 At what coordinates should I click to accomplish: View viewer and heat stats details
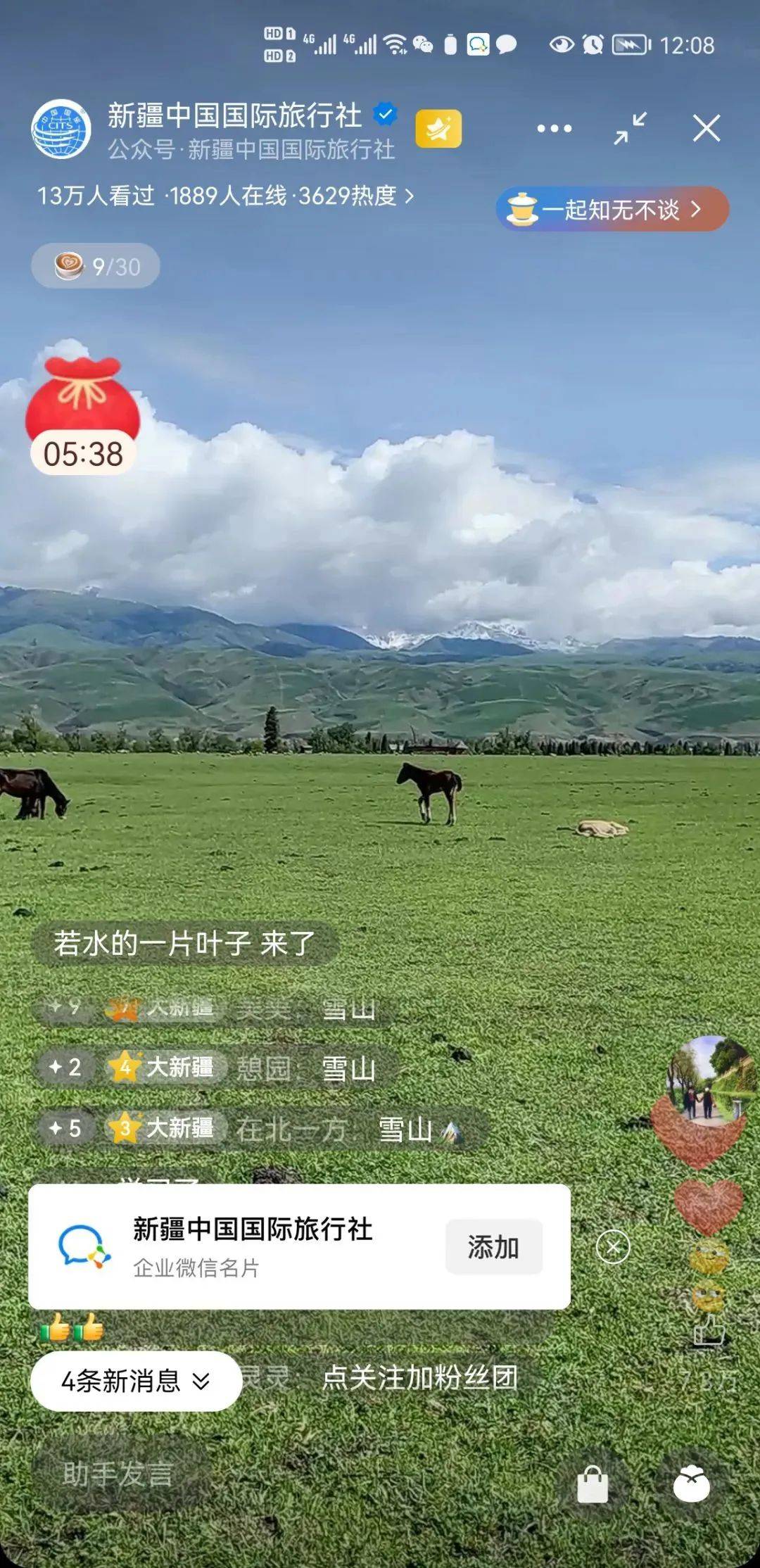coord(225,196)
